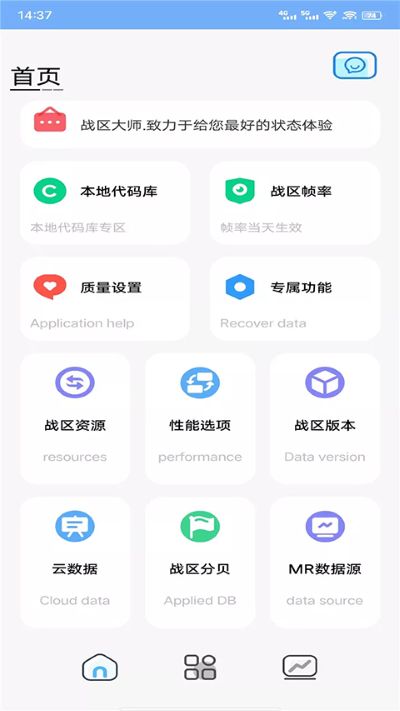This screenshot has width=400, height=711.
Task: Switch to the chart stats tab
Action: 300,667
